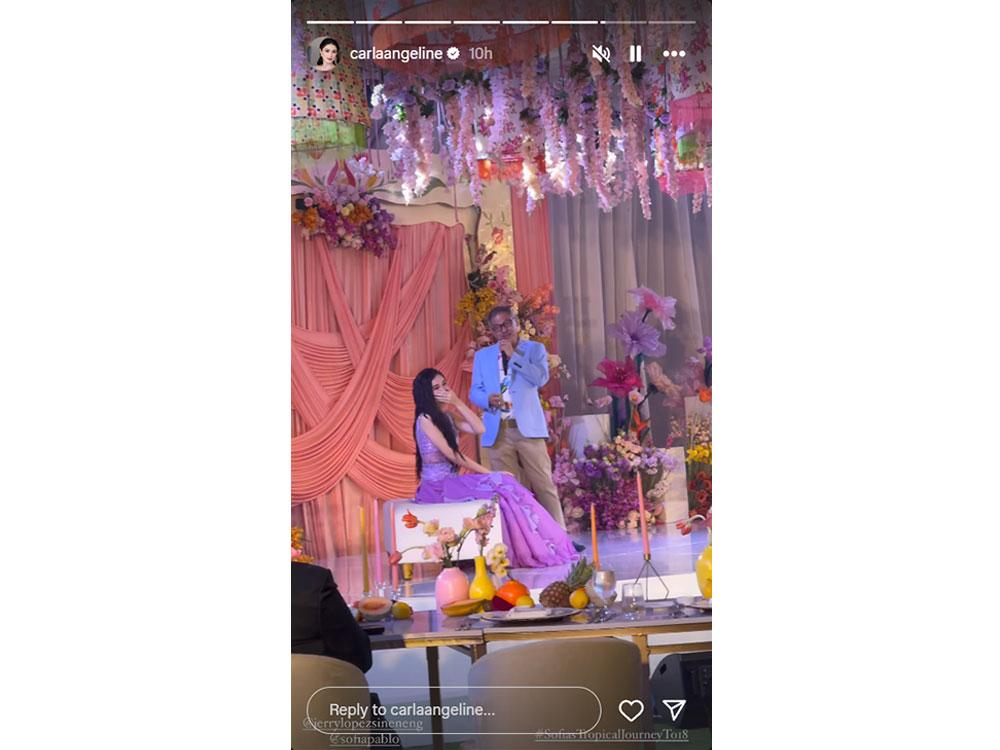Like this story with the heart
1000x750 pixels.
[631, 710]
